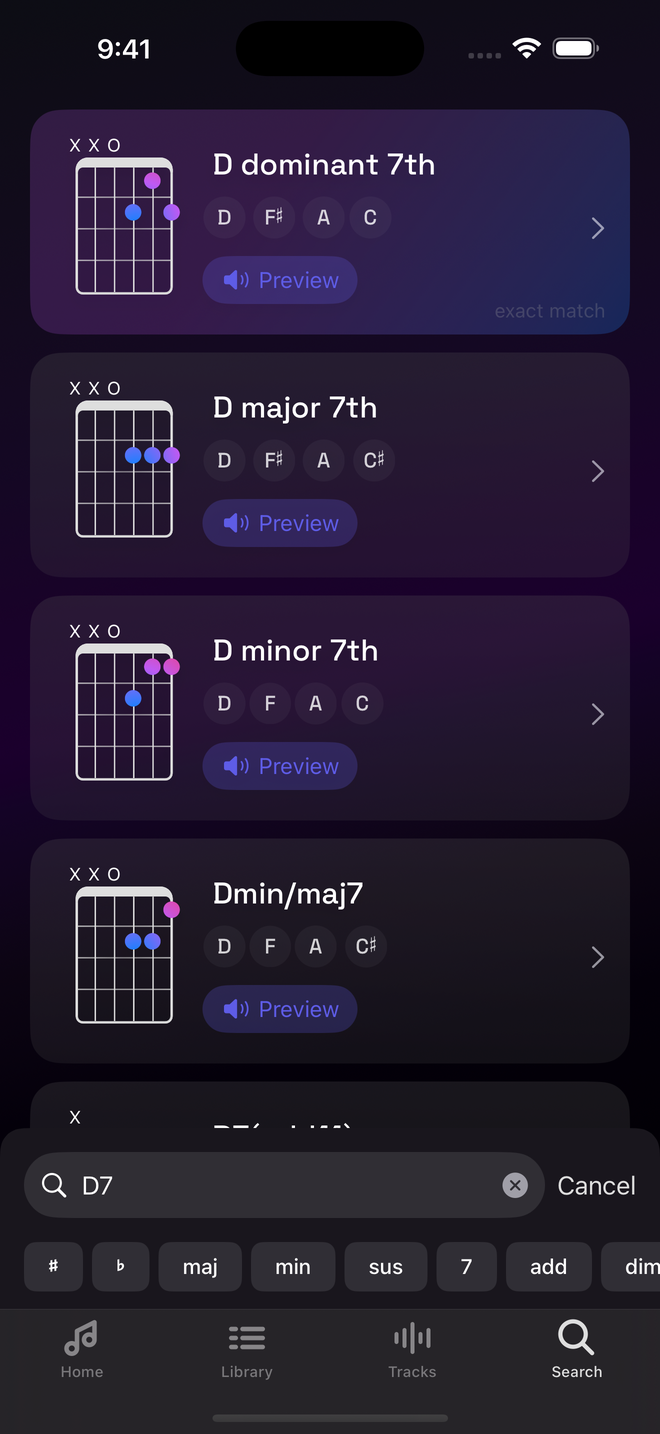Screen dimensions: 660x1434
Task: Listen to the D minor 7th preview
Action: point(280,766)
